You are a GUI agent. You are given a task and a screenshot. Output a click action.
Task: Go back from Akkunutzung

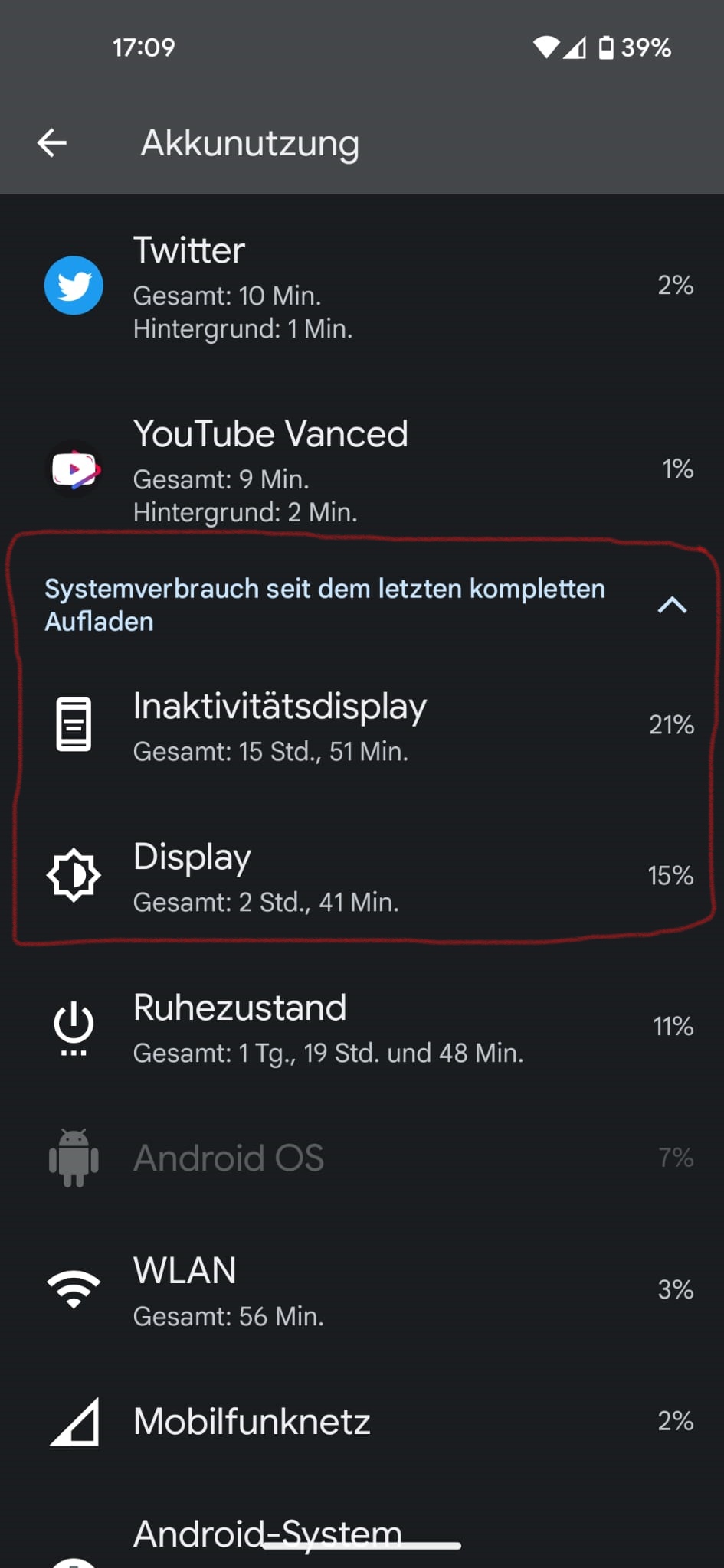point(52,142)
